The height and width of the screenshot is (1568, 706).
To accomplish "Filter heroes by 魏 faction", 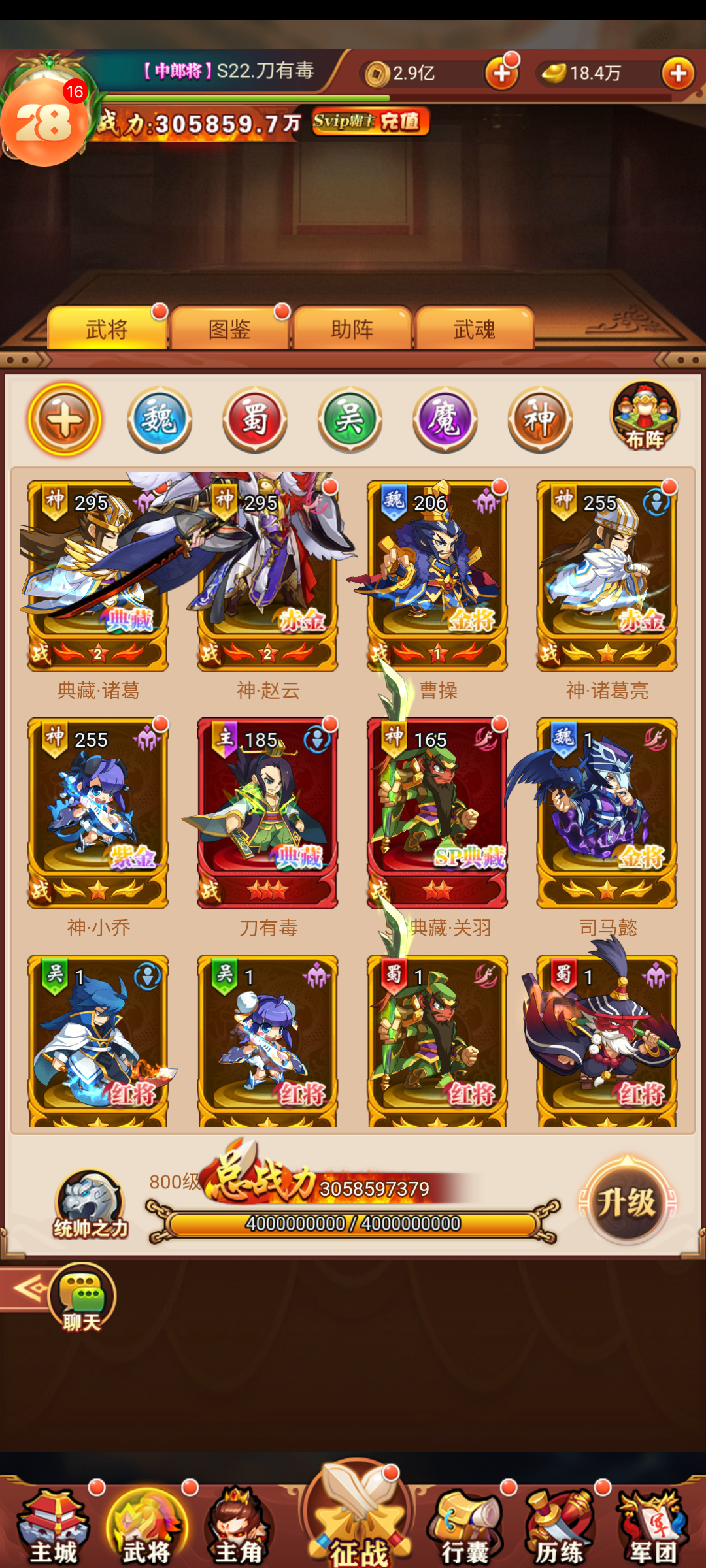I will pos(160,419).
